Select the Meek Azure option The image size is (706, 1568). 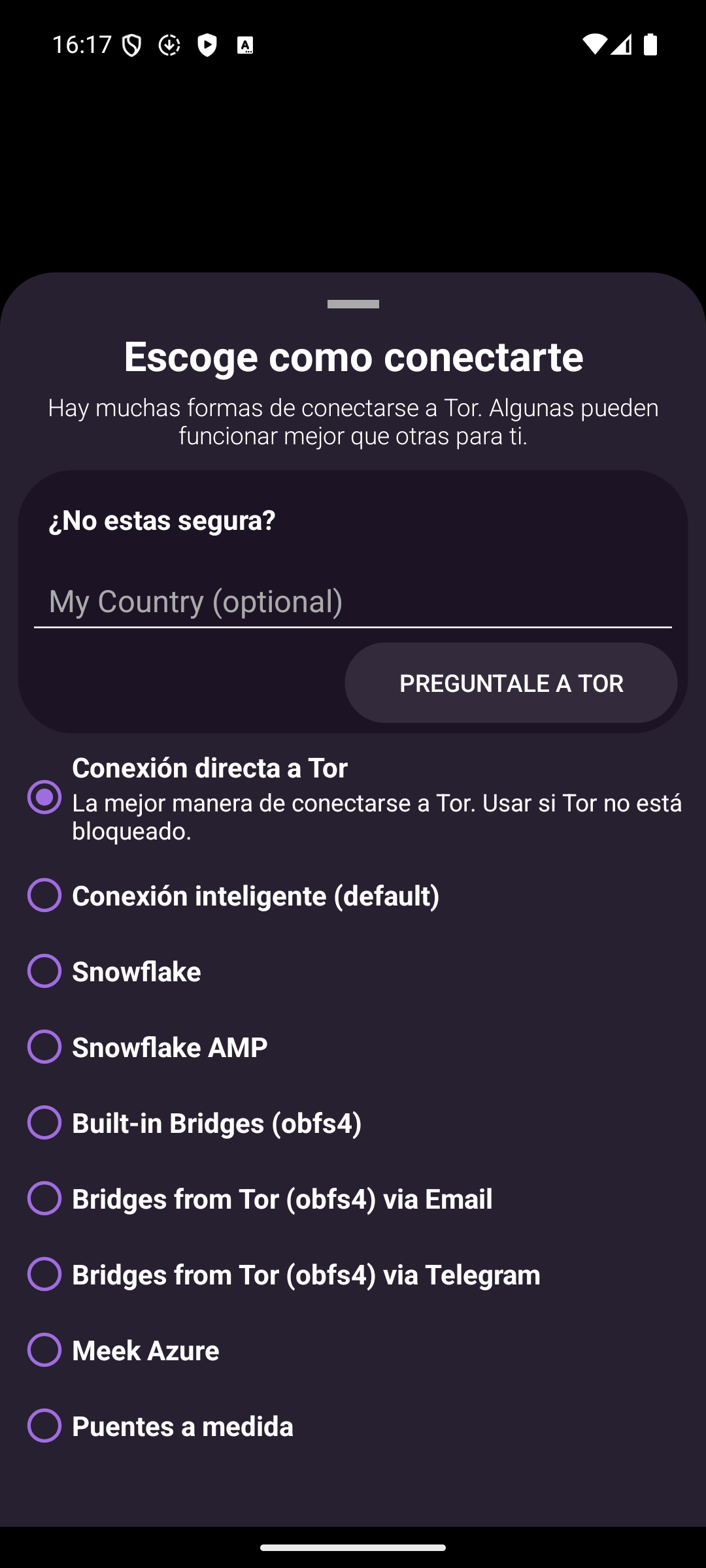tap(44, 1350)
